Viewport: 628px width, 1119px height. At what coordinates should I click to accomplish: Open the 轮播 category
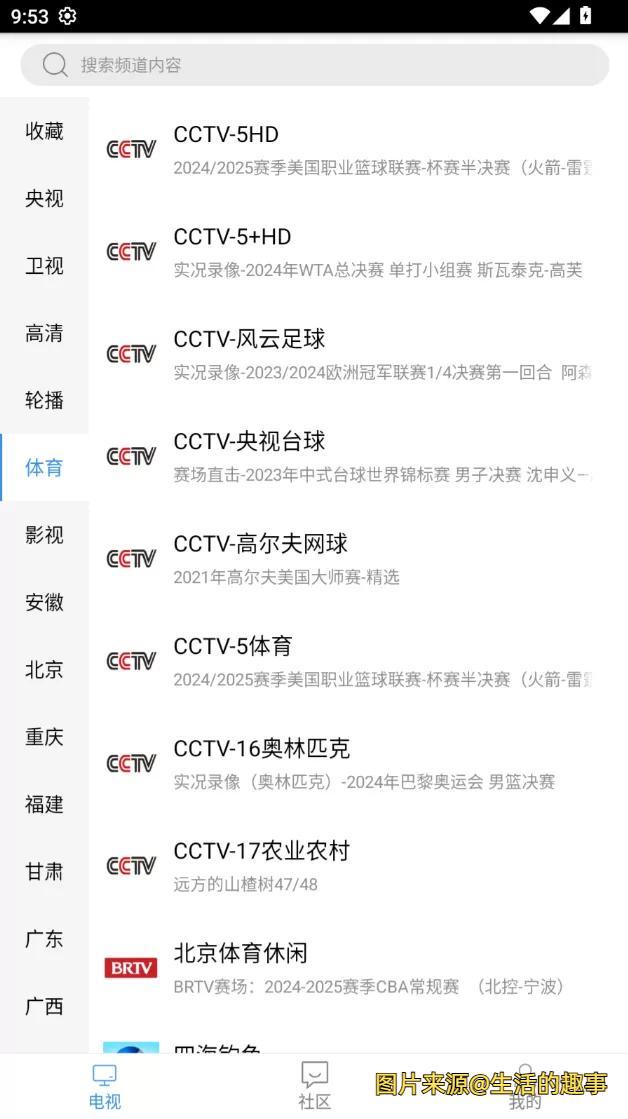coord(44,400)
